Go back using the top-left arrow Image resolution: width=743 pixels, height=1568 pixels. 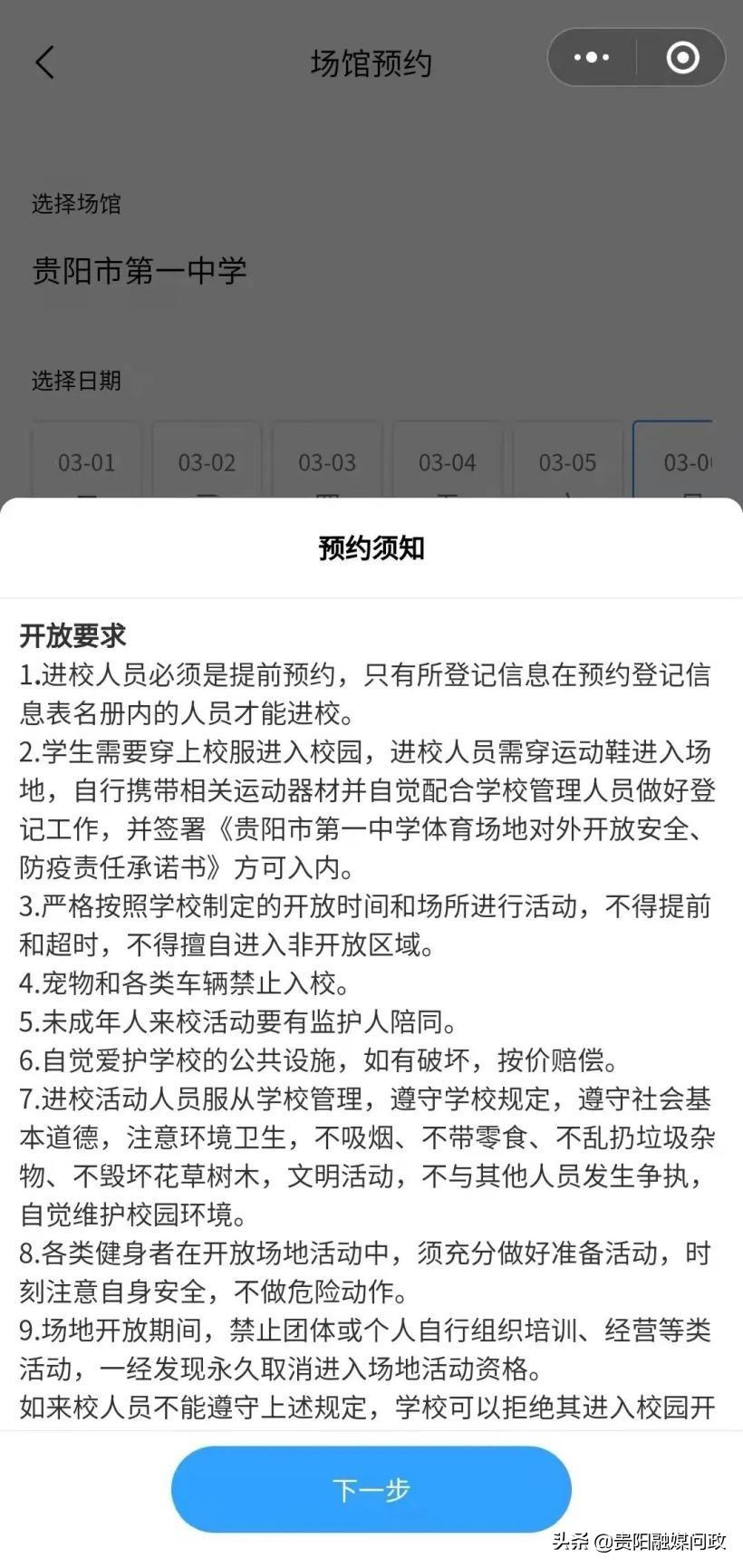(45, 63)
